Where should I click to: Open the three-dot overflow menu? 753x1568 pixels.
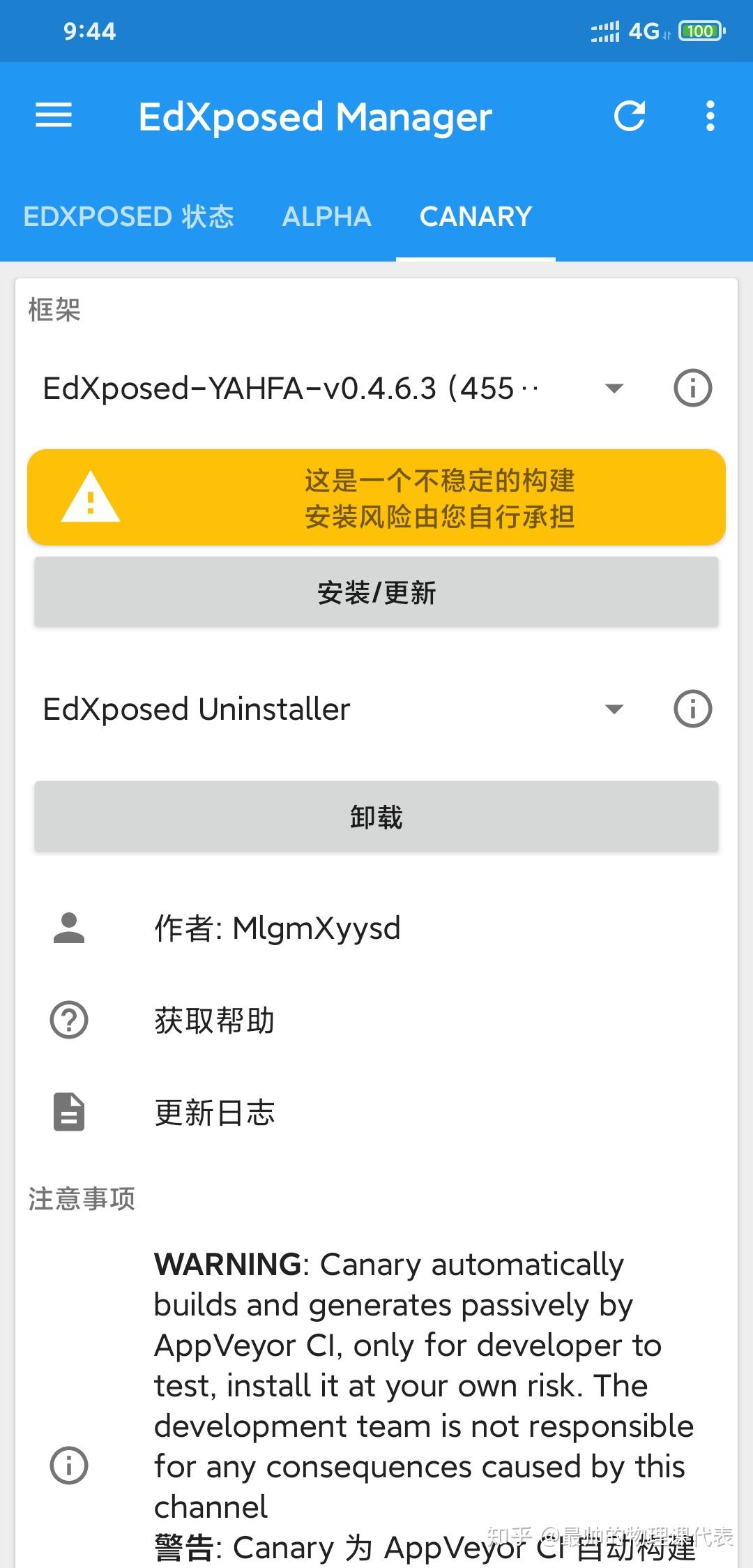710,116
